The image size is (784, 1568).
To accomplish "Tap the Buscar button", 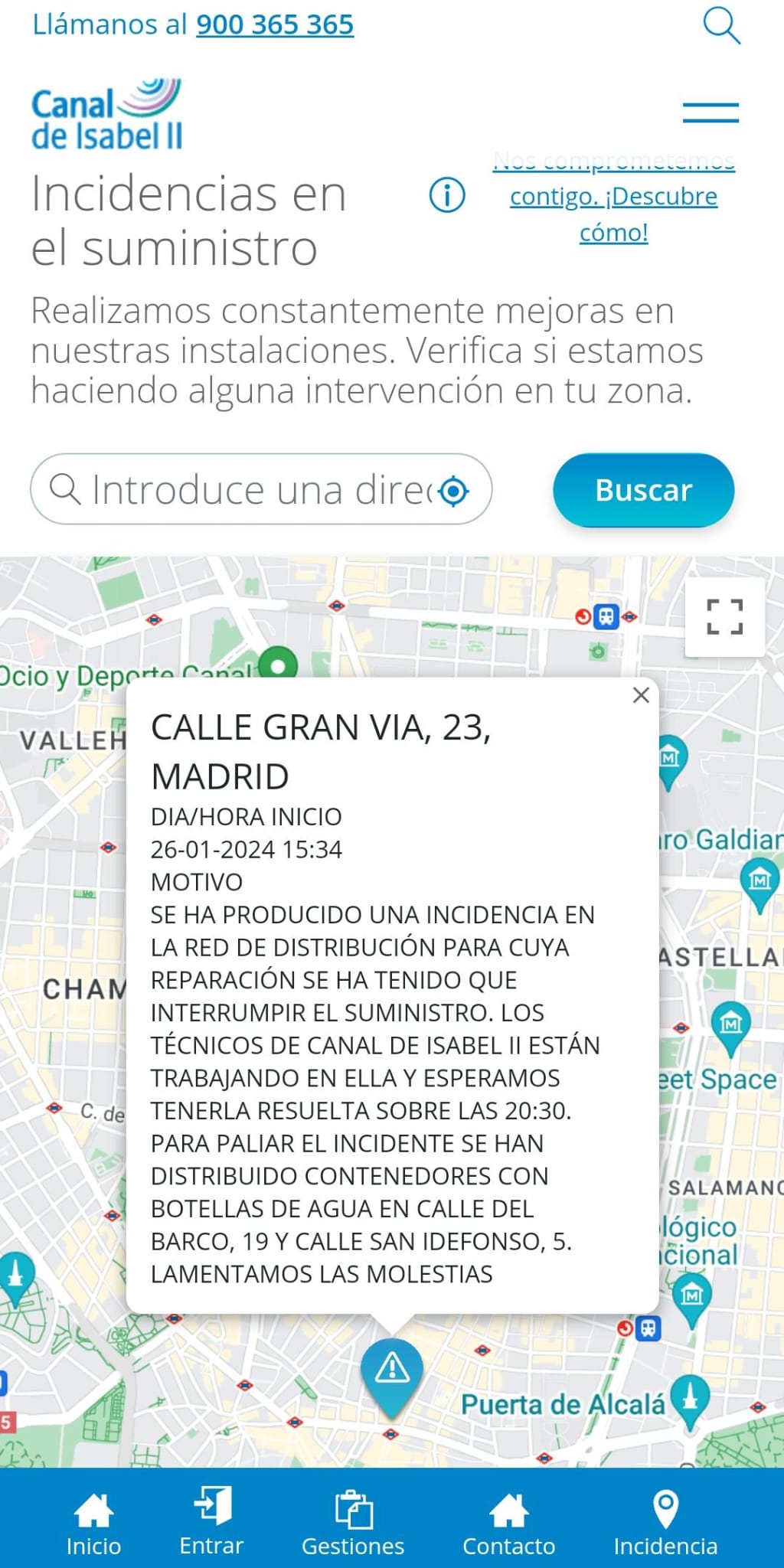I will click(x=643, y=490).
